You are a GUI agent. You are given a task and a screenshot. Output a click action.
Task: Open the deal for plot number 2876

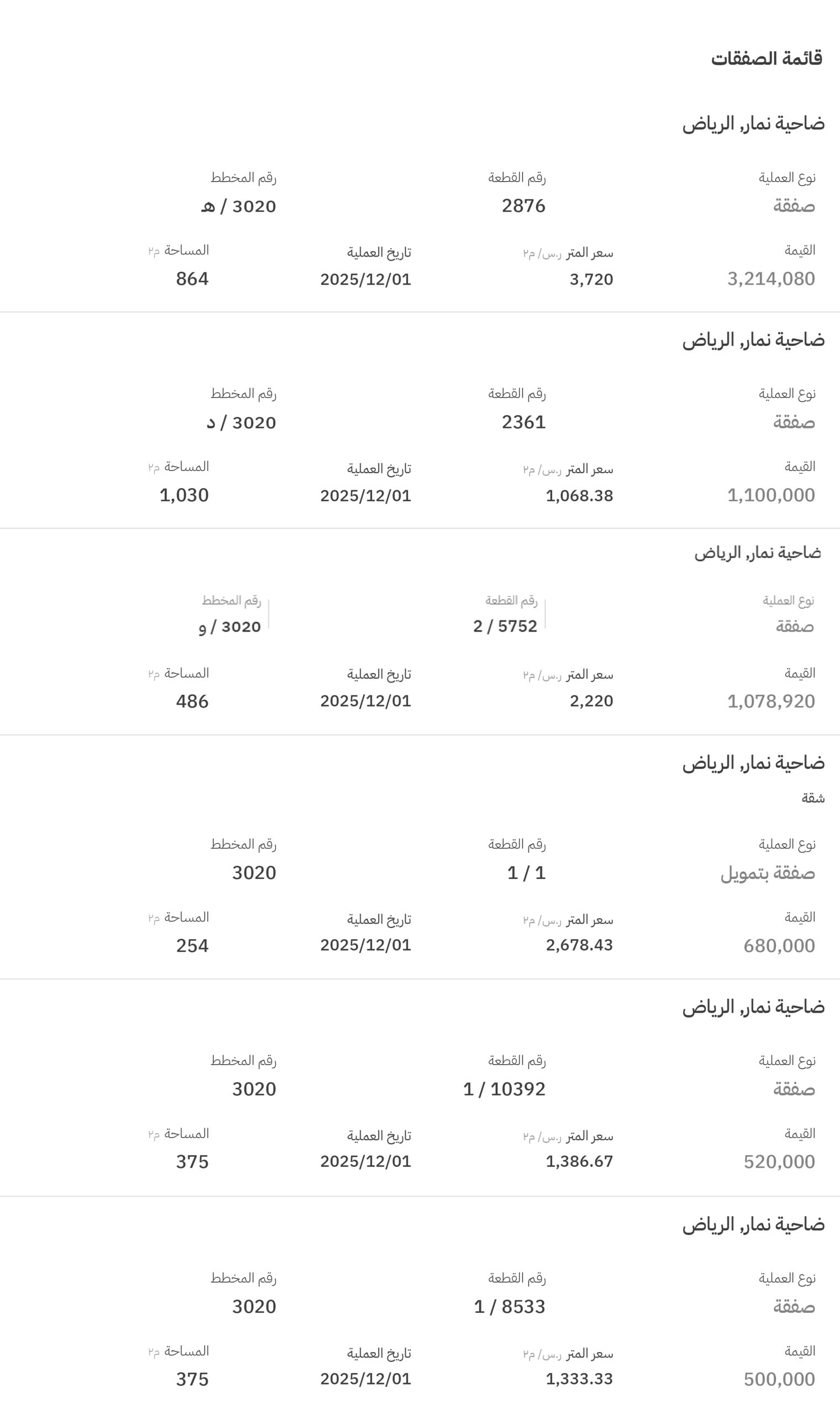coord(420,204)
